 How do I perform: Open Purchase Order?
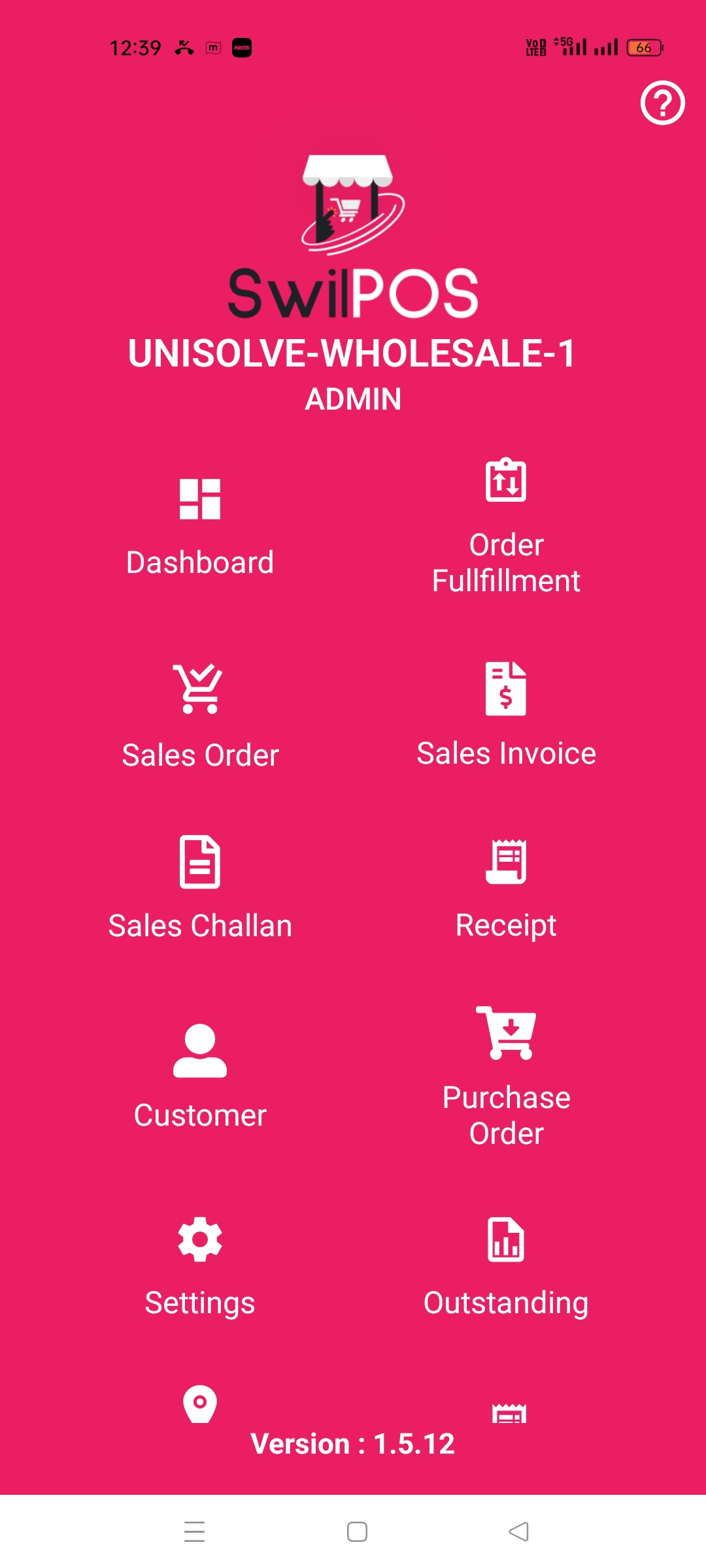tap(506, 1077)
